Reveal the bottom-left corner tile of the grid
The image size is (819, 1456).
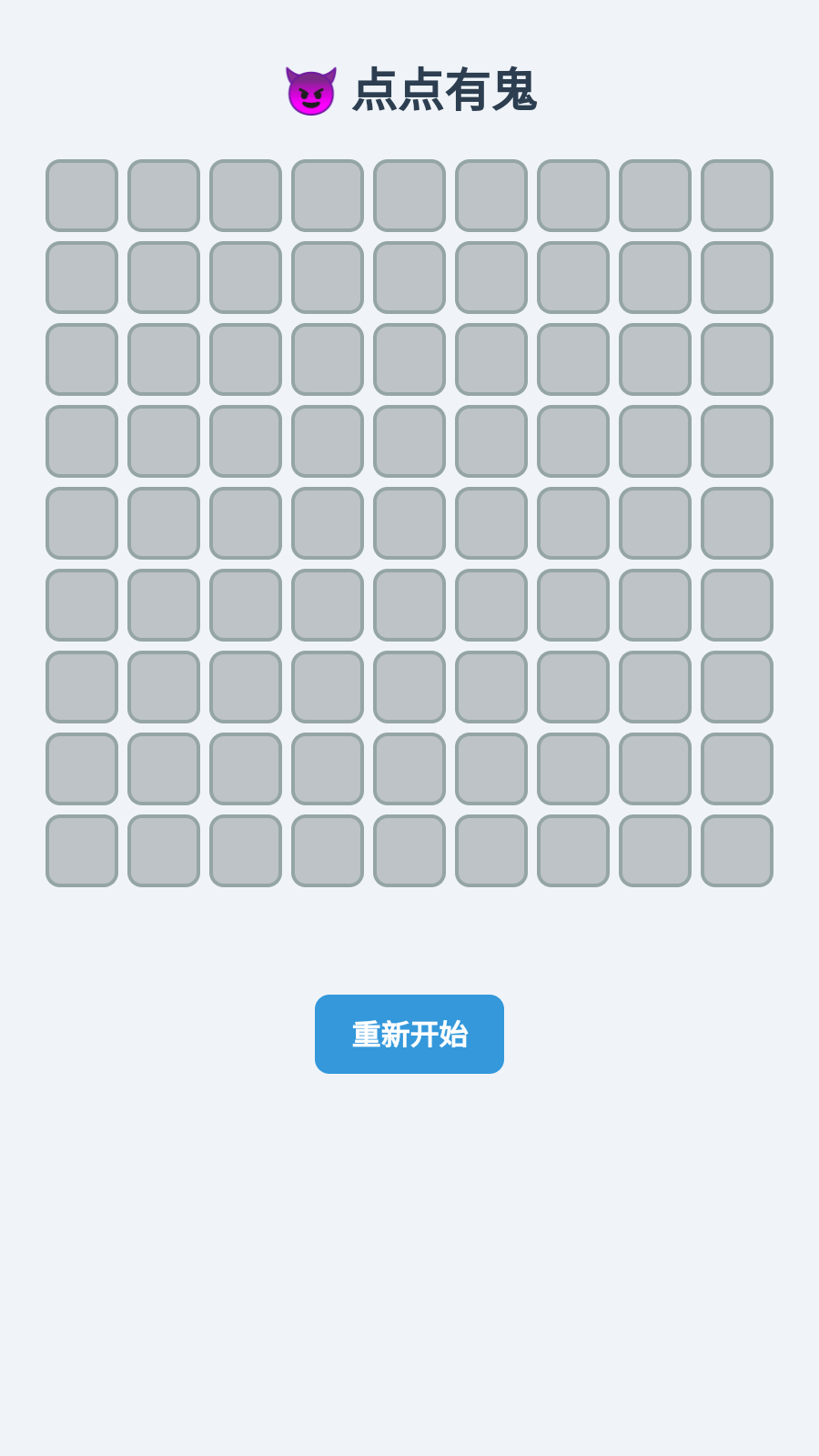click(82, 851)
